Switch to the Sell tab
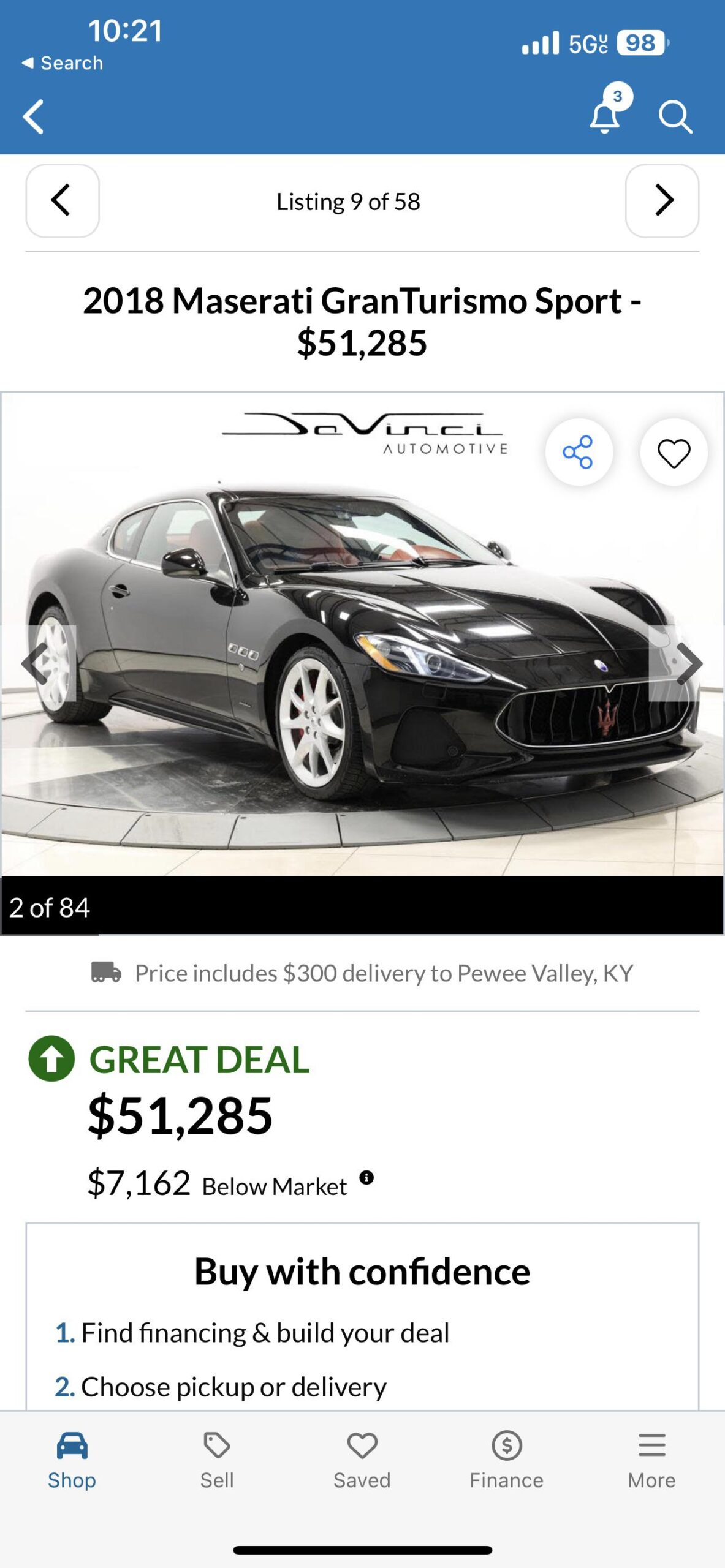 point(217,1460)
